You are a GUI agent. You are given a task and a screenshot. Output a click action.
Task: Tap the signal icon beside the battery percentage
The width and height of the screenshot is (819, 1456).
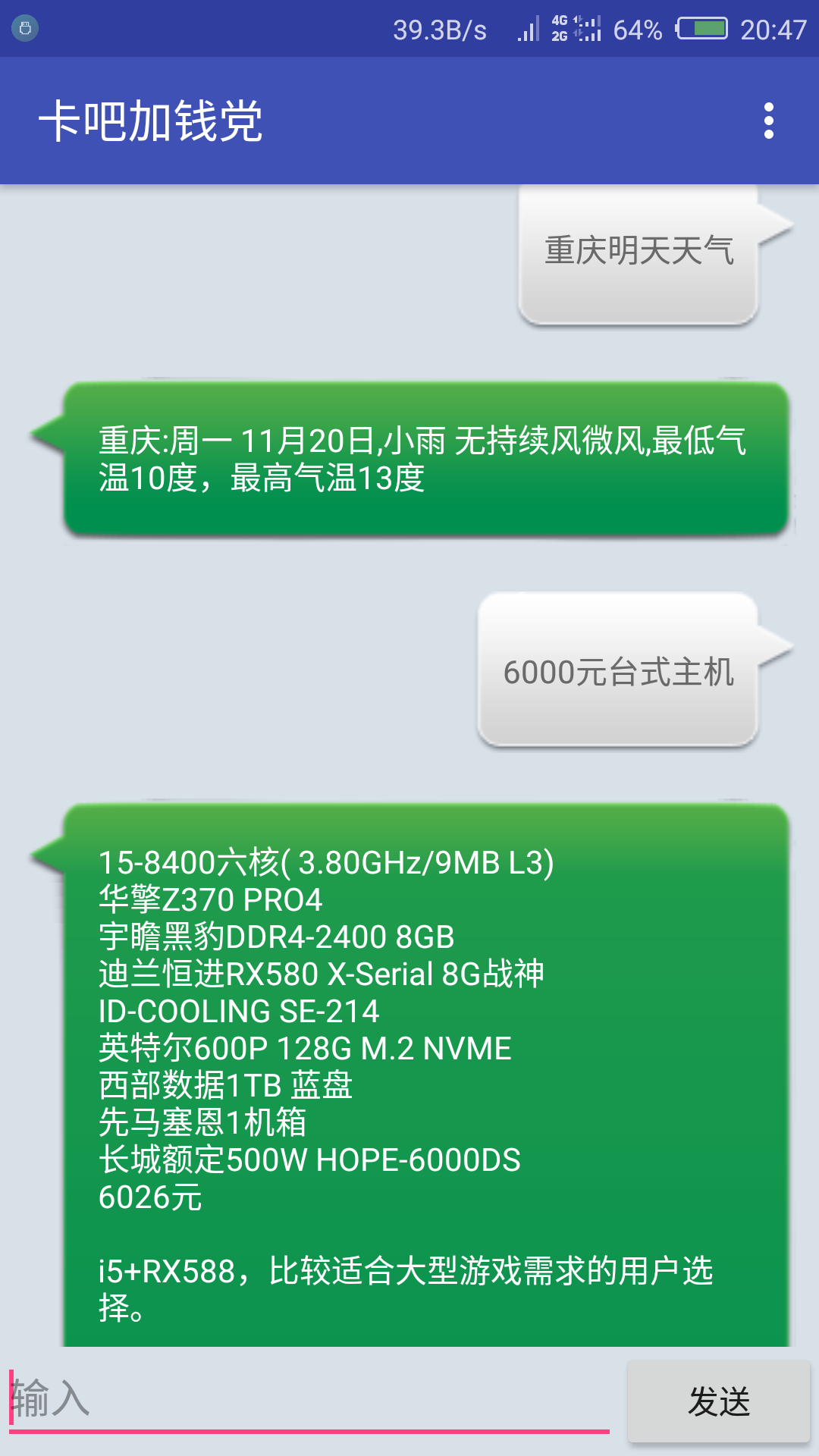[591, 30]
